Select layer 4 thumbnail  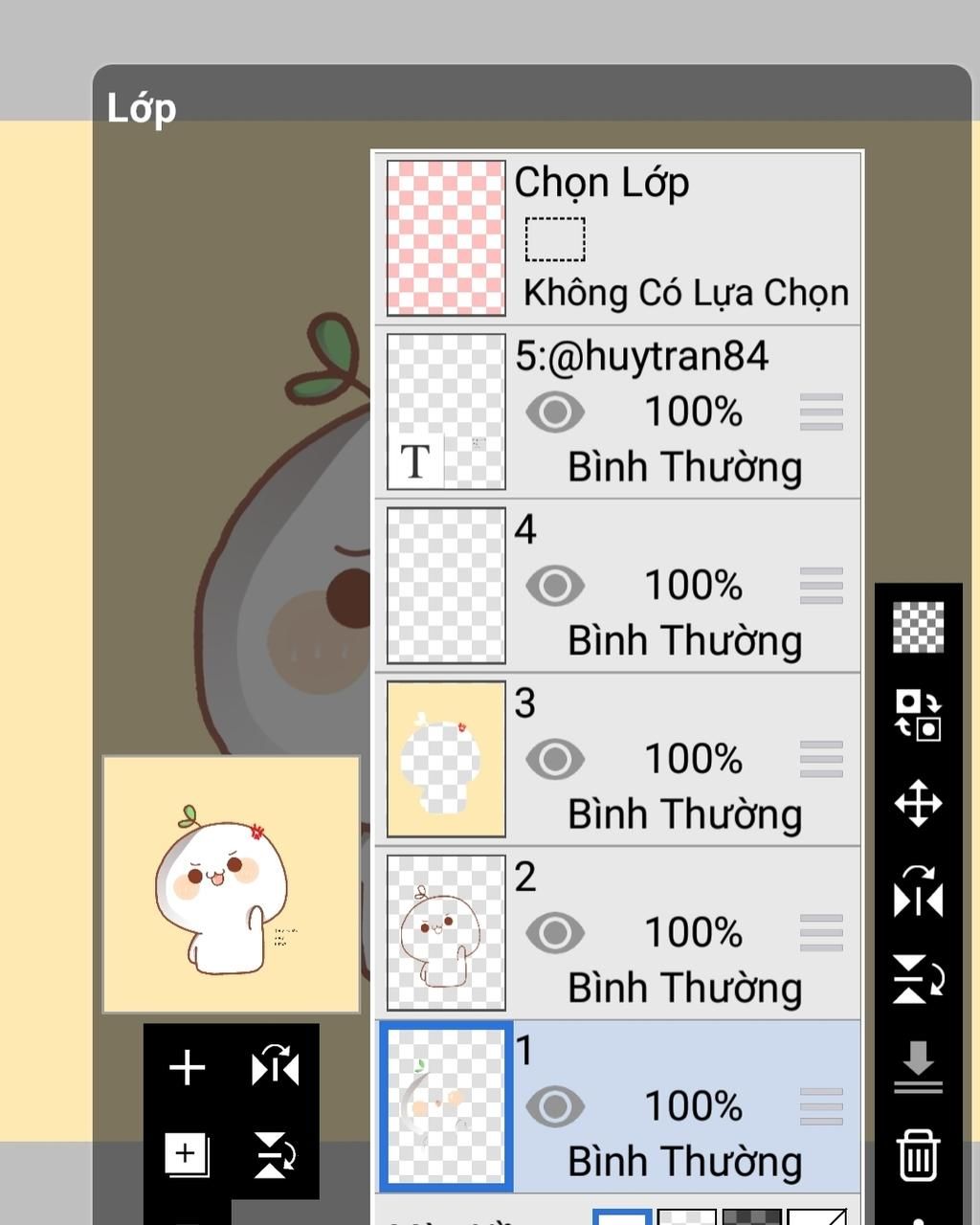[446, 586]
